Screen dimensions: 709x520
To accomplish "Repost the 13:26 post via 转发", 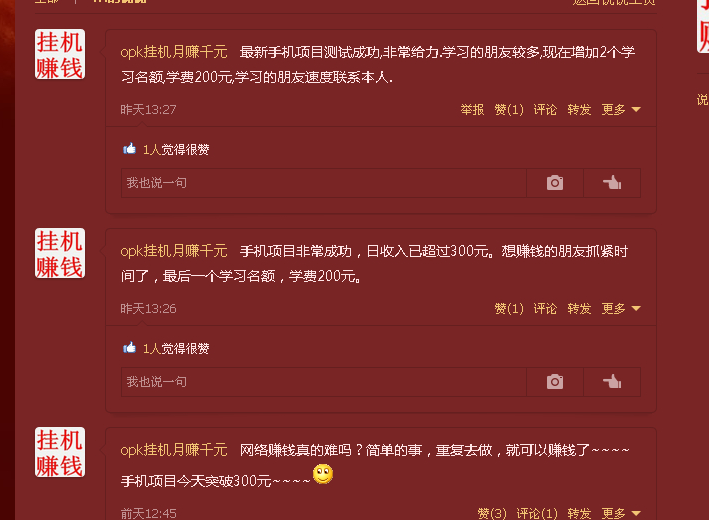I will click(x=579, y=309).
